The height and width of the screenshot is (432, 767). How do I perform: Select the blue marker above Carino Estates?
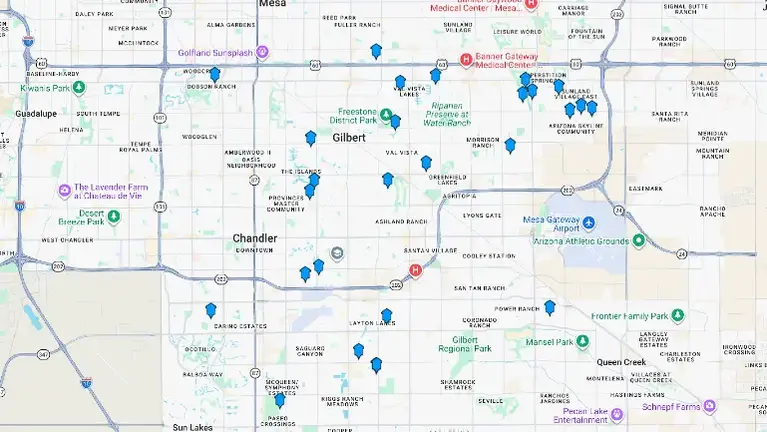[x=211, y=310]
